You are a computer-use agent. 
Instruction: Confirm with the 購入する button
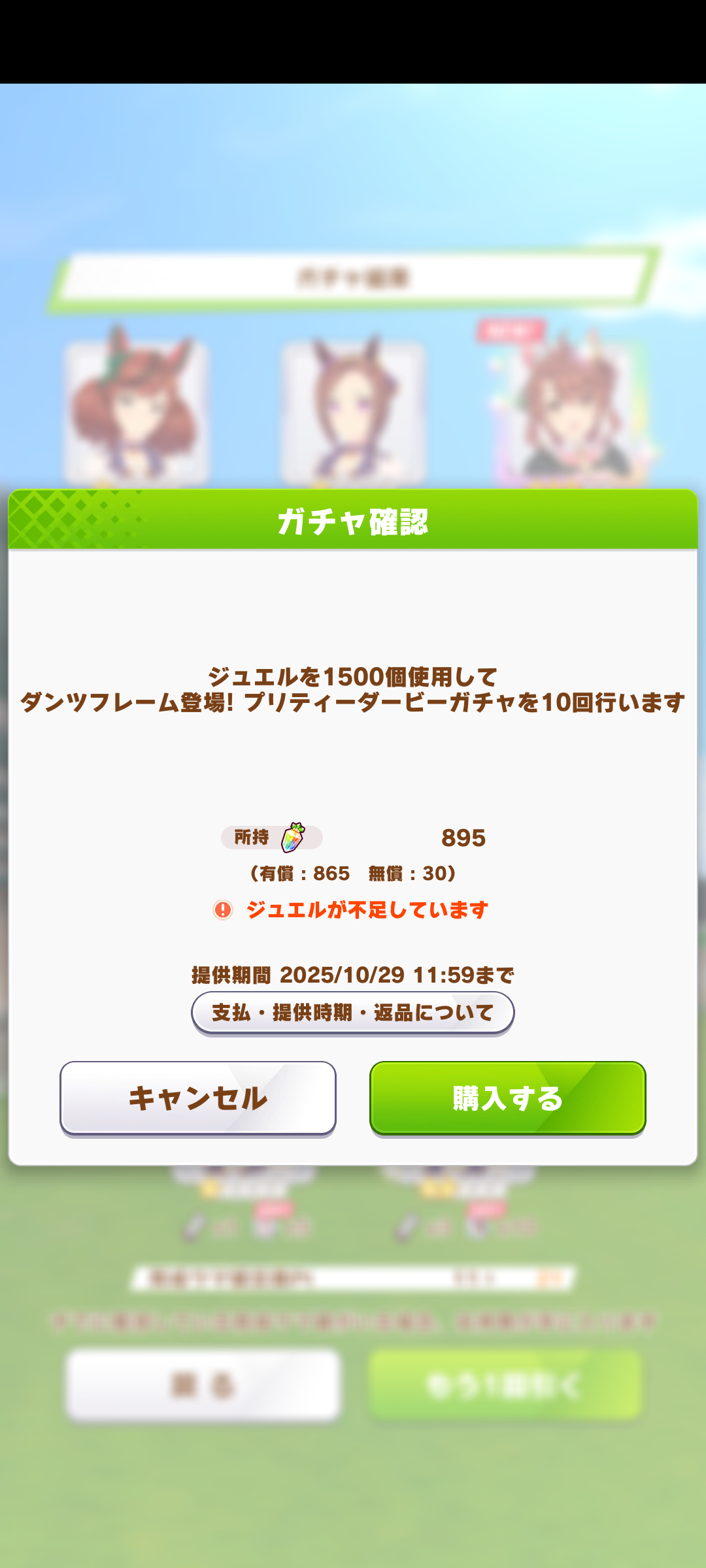[507, 1098]
